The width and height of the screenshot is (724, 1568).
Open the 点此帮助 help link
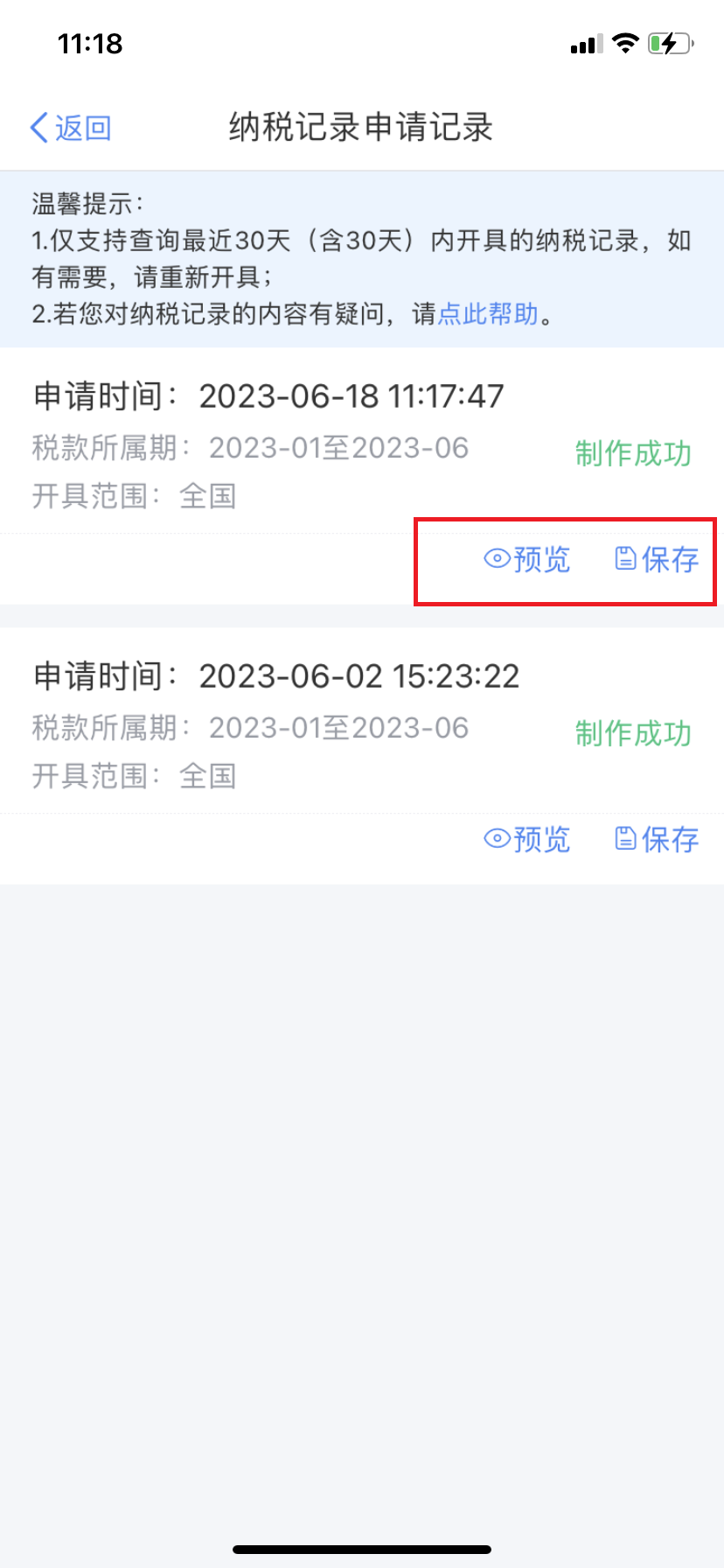[x=487, y=313]
